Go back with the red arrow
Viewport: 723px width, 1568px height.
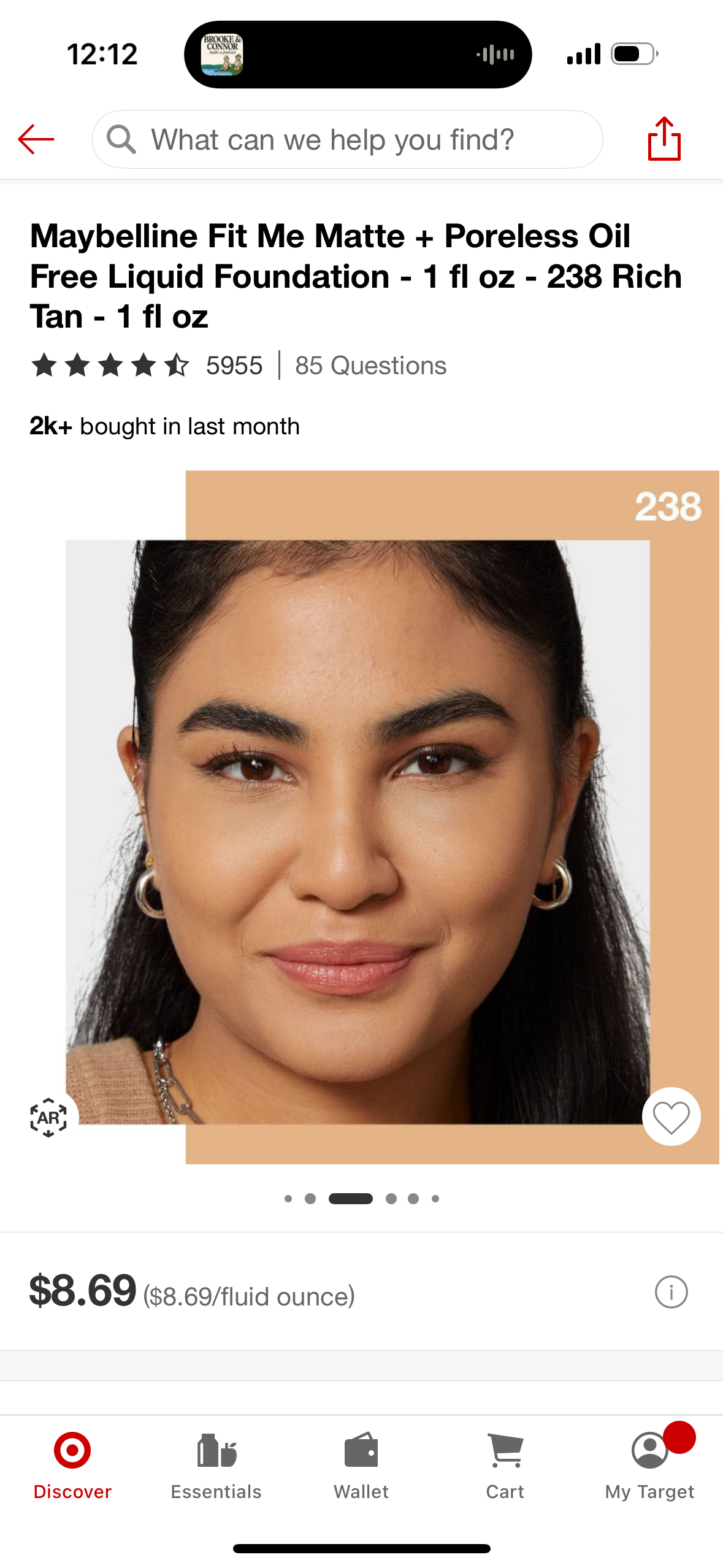(36, 140)
